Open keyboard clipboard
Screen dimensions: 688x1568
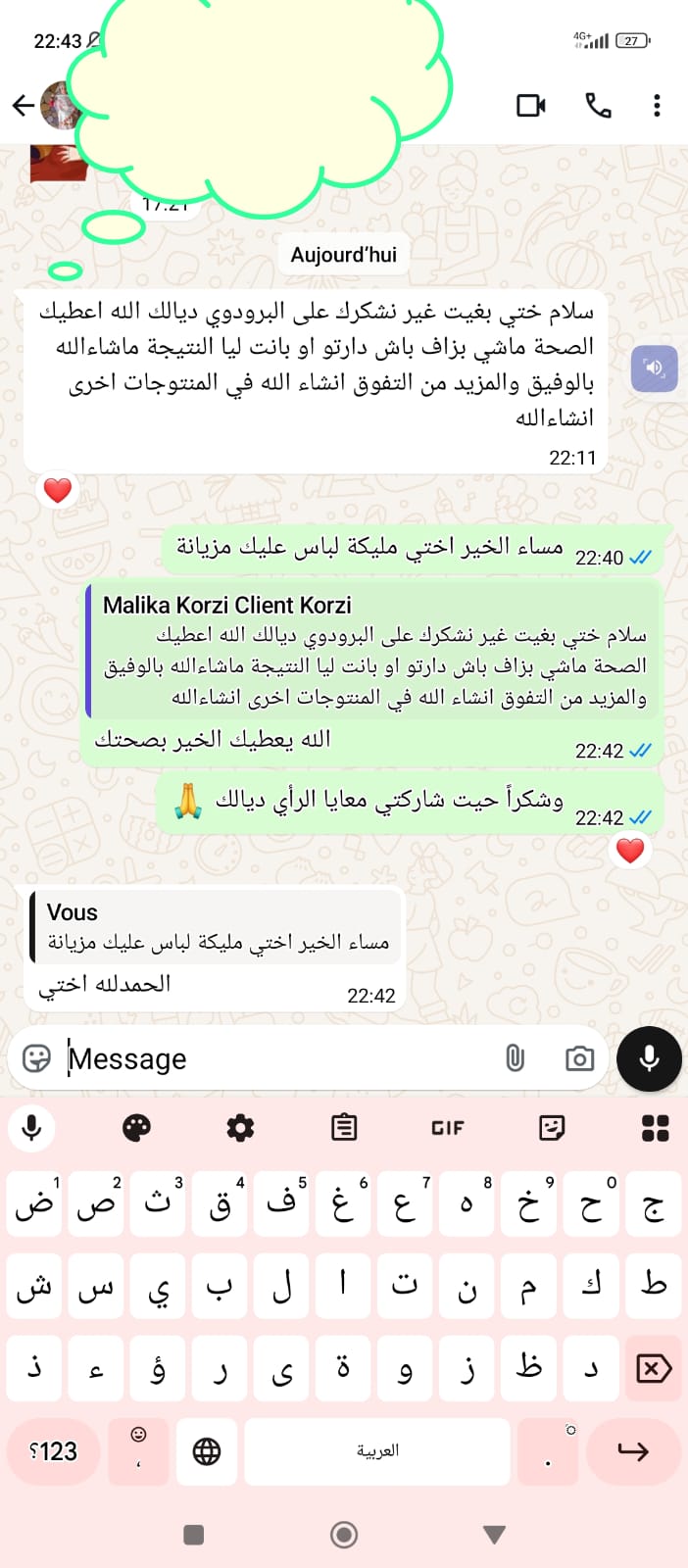(344, 1128)
